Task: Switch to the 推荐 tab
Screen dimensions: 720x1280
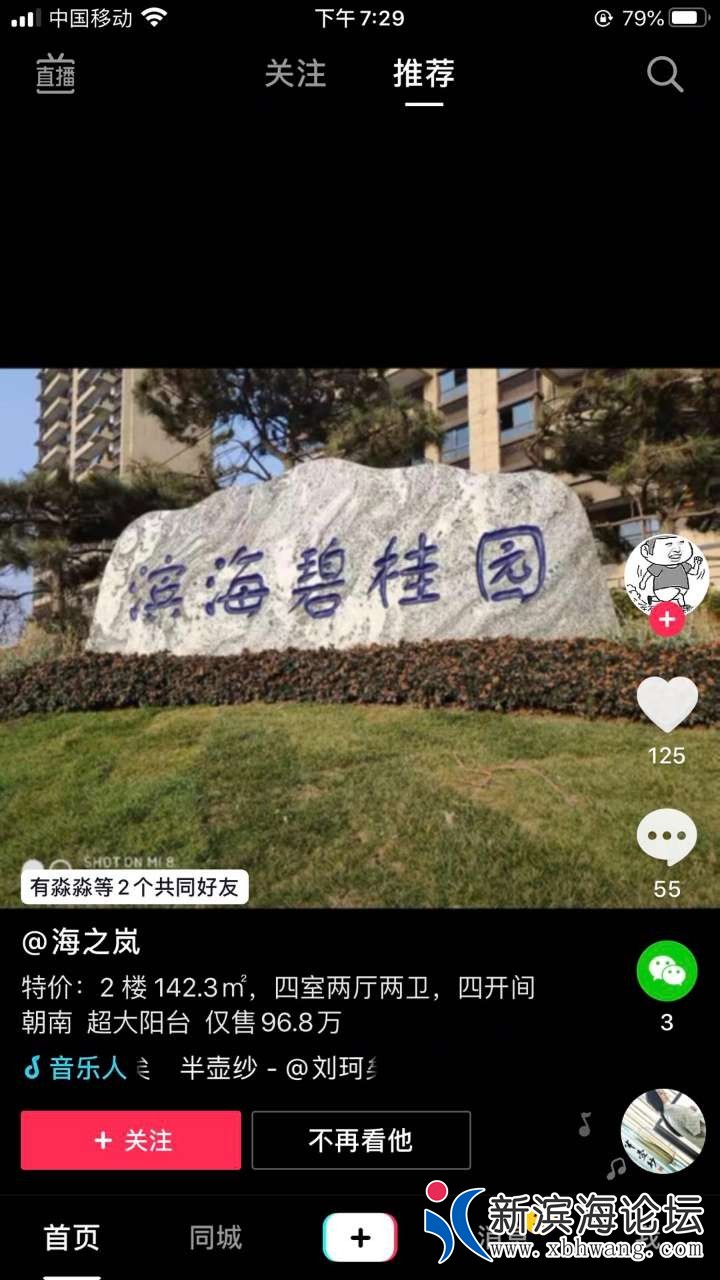Action: click(424, 74)
